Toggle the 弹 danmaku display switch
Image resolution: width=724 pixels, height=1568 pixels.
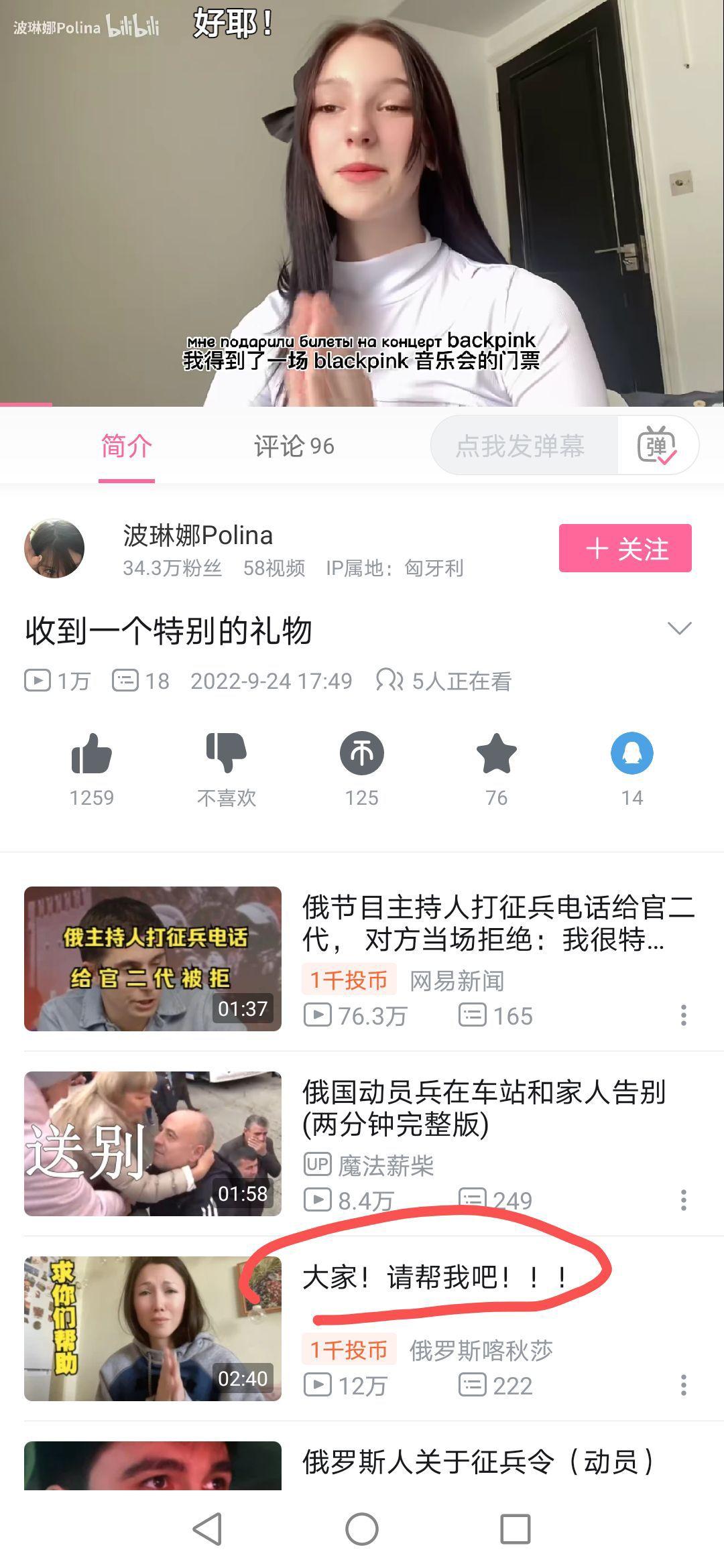657,446
